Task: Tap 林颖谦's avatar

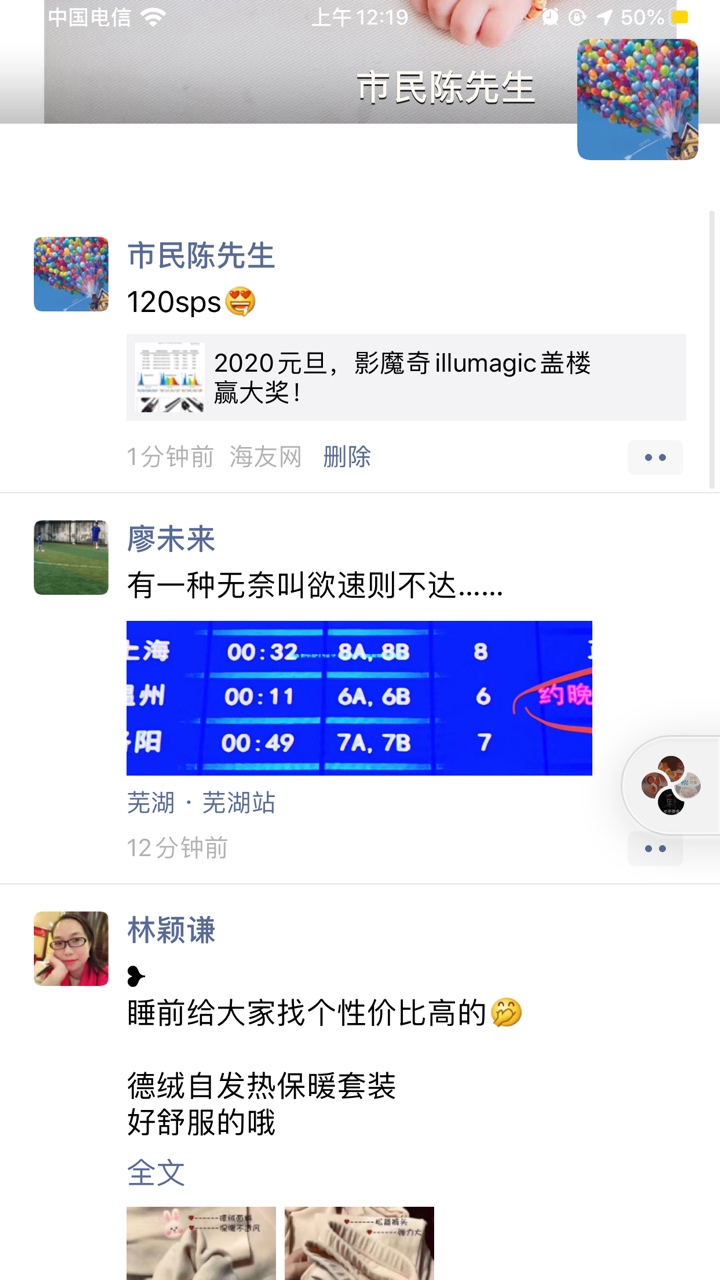Action: pos(71,948)
